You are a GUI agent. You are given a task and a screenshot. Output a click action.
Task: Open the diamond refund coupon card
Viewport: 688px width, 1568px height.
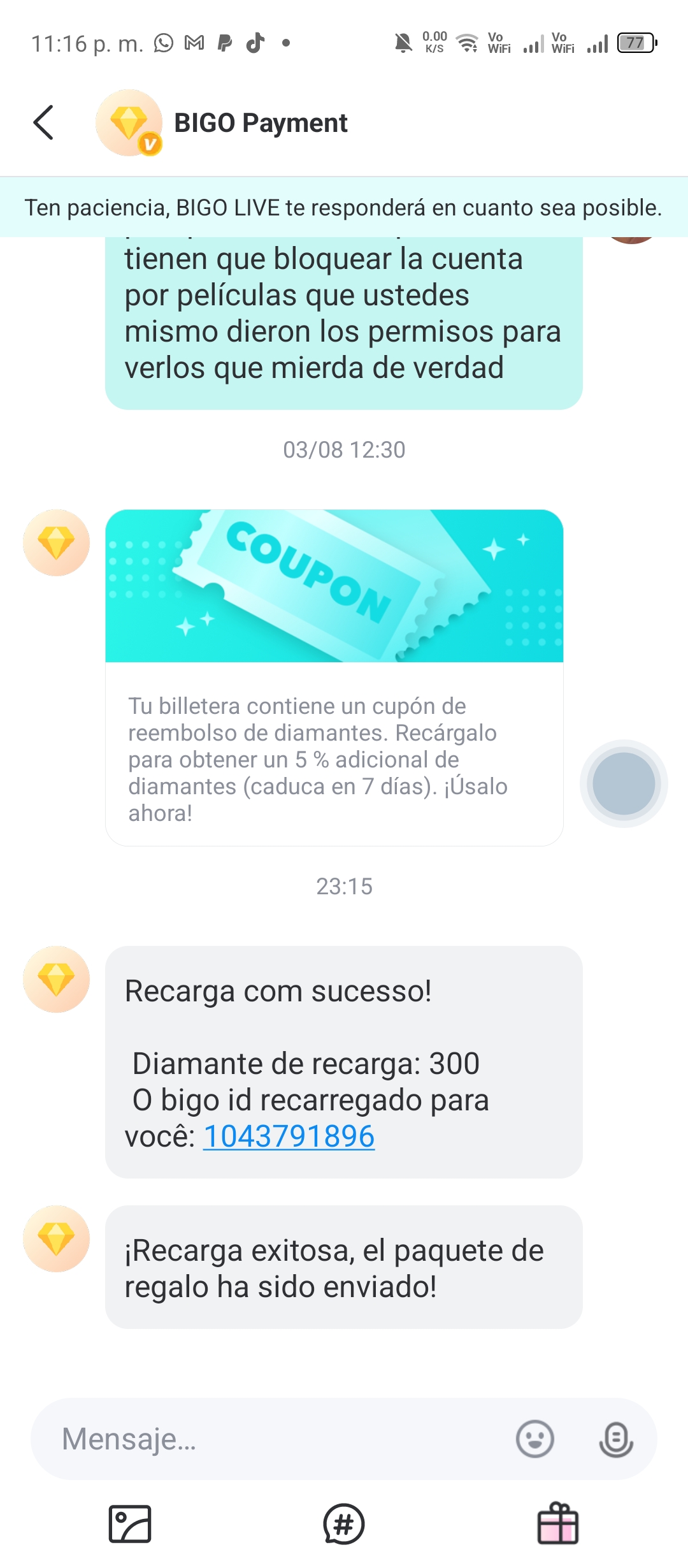point(334,677)
